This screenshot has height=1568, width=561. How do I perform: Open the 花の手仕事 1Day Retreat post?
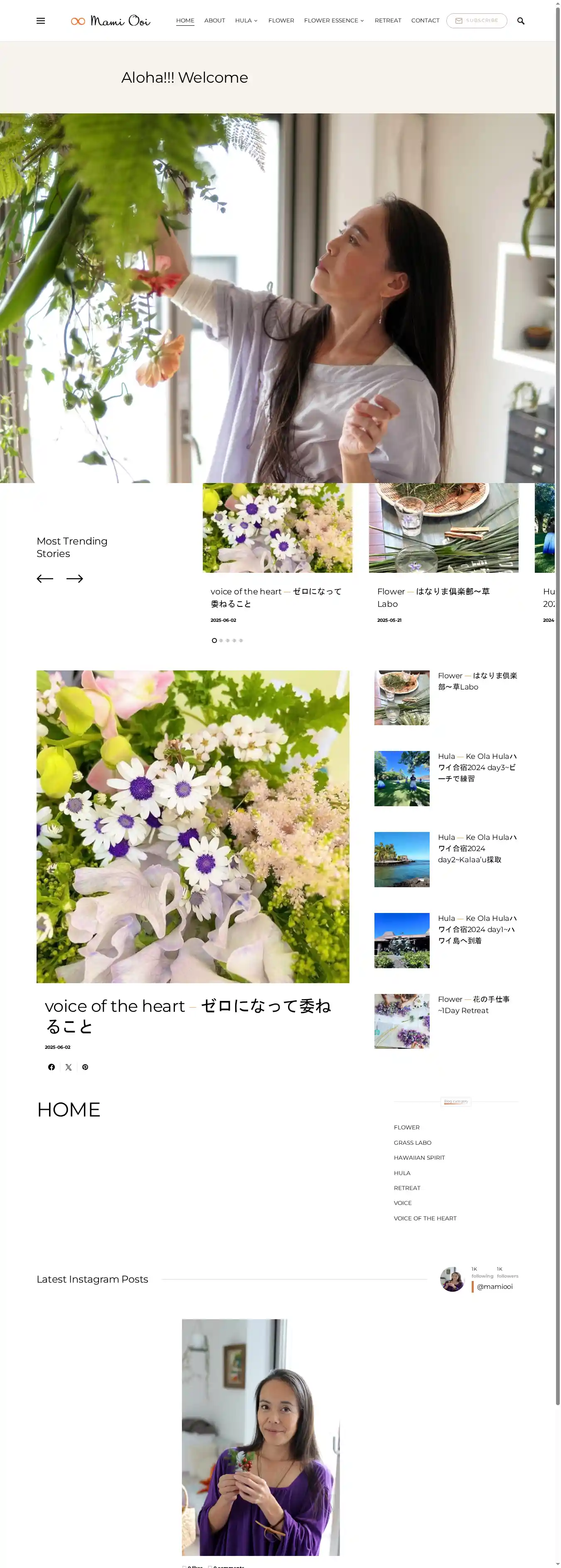473,1004
